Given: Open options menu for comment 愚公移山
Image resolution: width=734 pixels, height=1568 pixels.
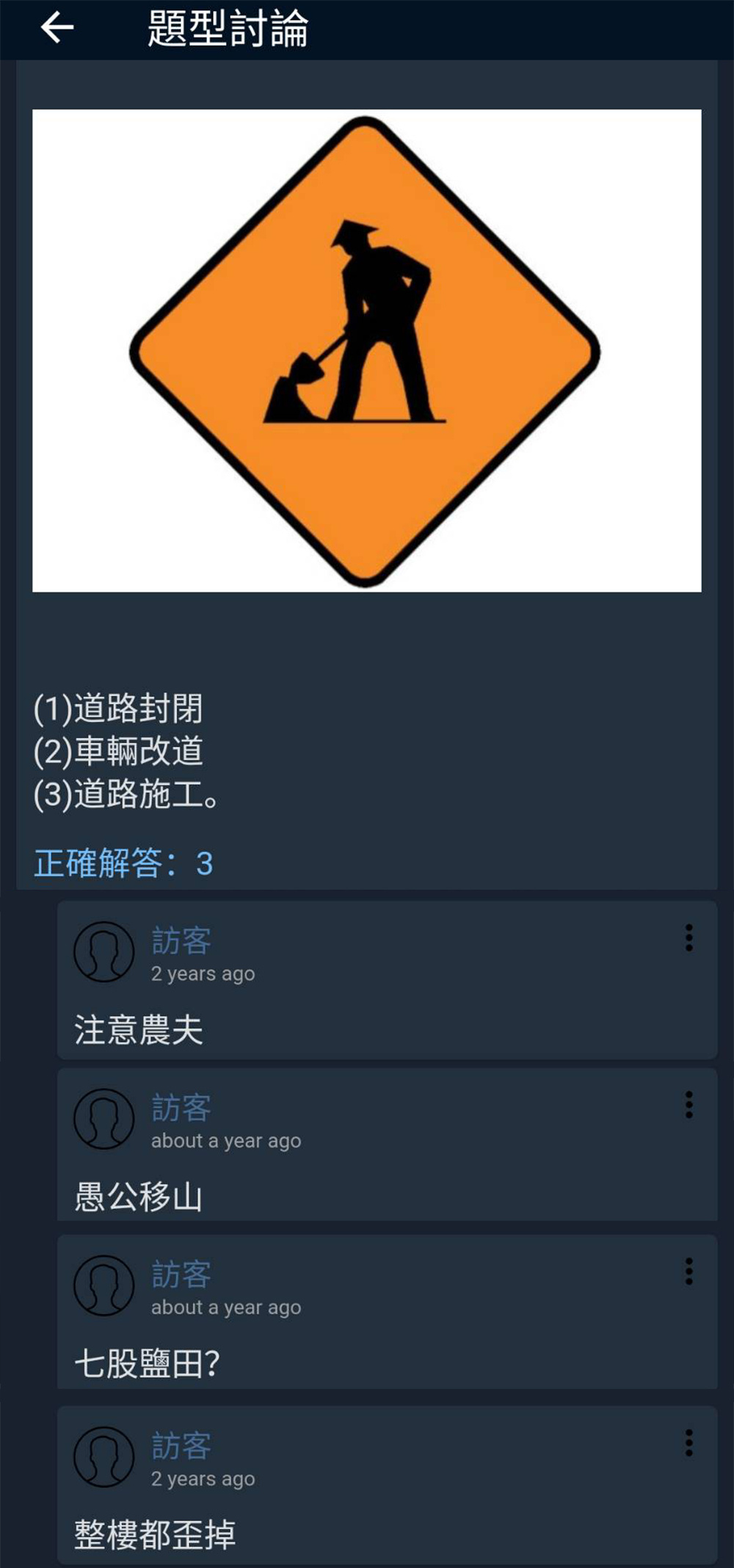Looking at the screenshot, I should tap(688, 1105).
